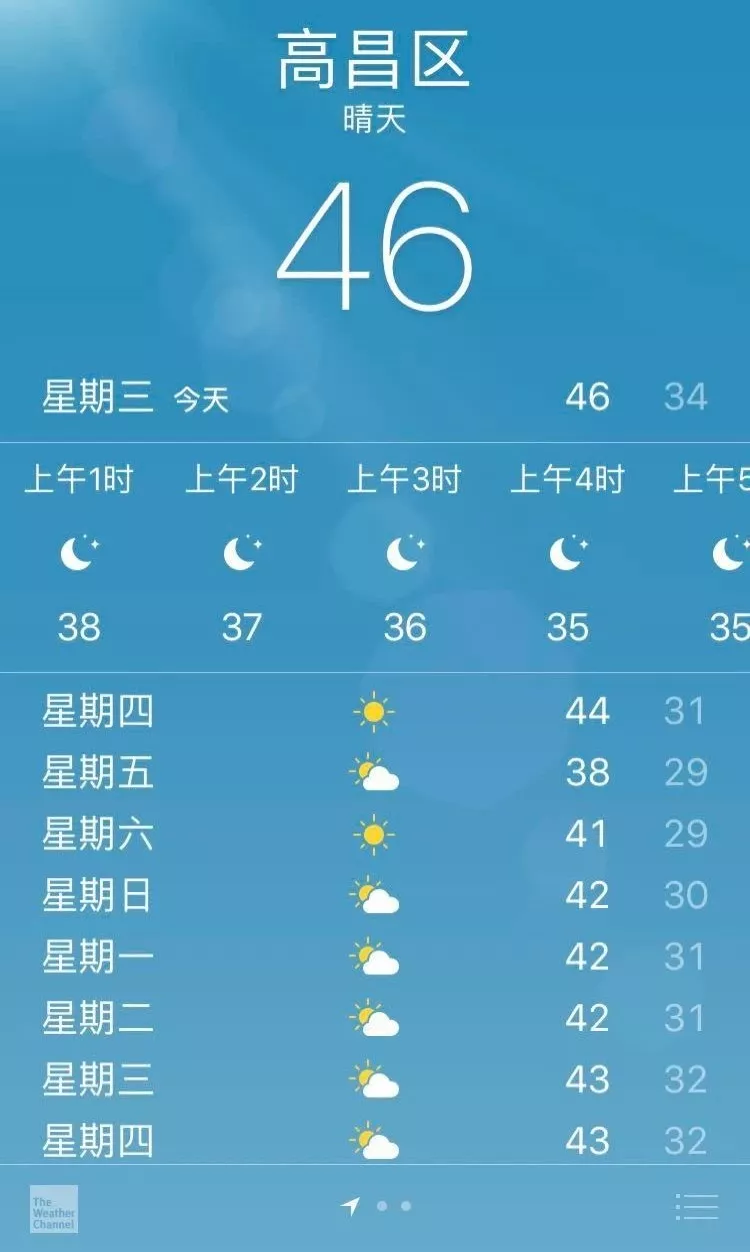Open the city list menu
Screen dimensions: 750x1252
pyautogui.click(x=697, y=1207)
